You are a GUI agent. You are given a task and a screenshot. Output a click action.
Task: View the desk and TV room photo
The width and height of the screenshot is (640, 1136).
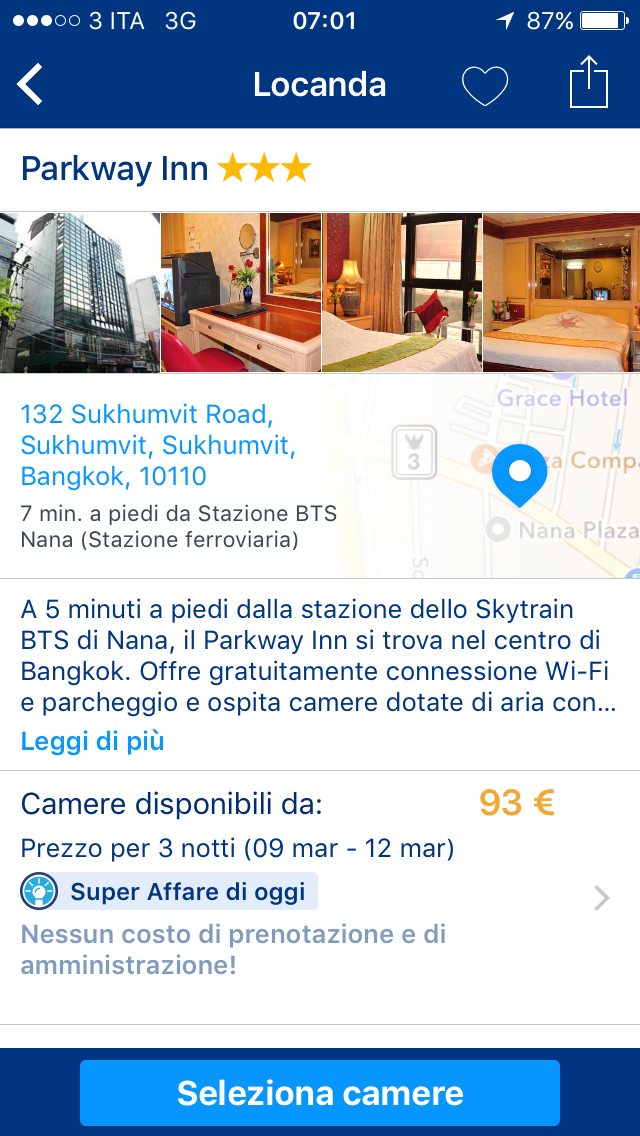click(241, 292)
